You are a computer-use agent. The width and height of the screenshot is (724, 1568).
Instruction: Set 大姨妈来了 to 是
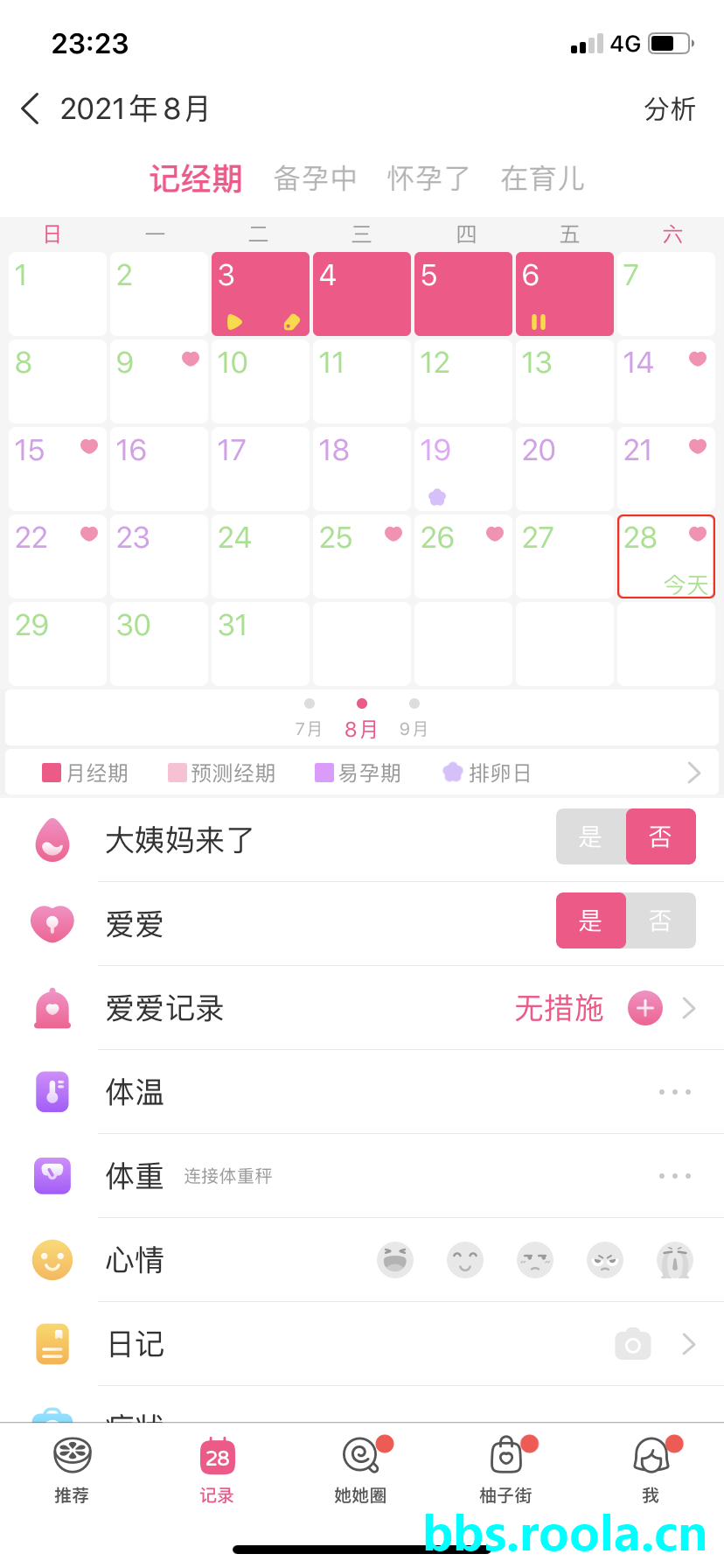pyautogui.click(x=591, y=837)
